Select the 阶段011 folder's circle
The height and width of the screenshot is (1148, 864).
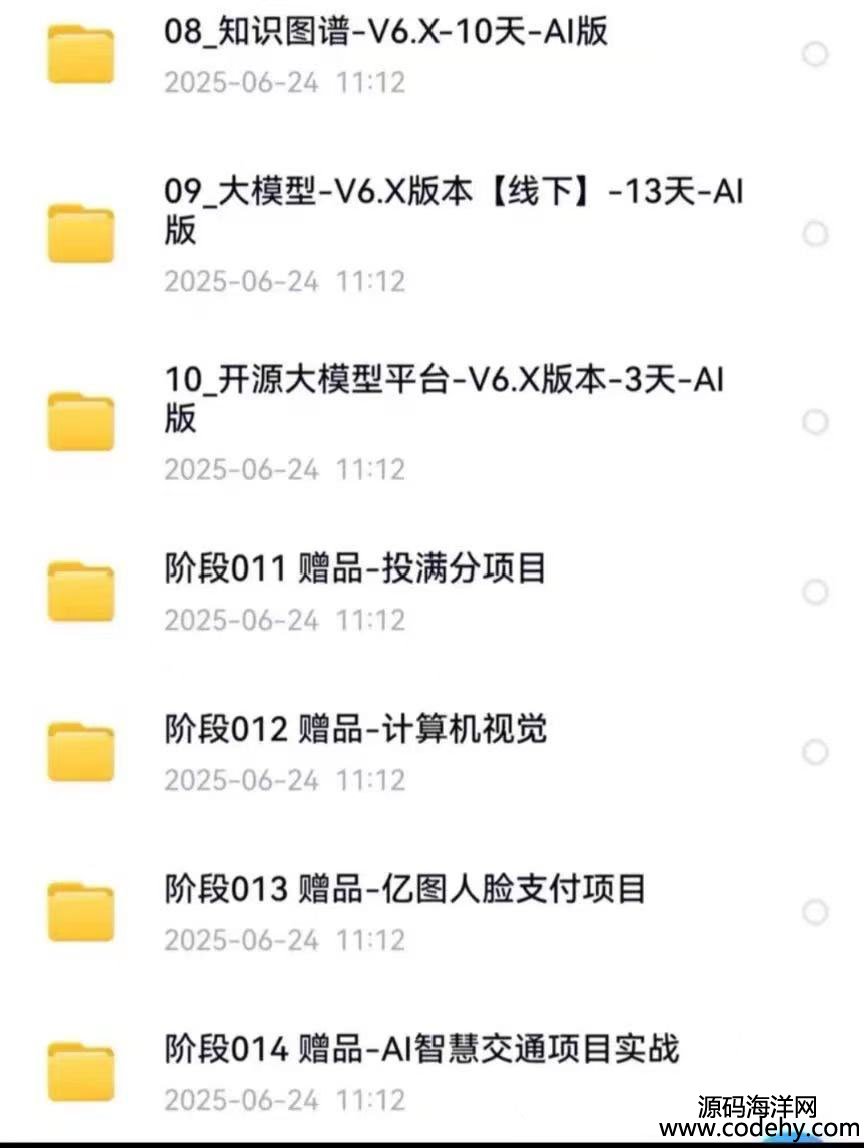(815, 592)
